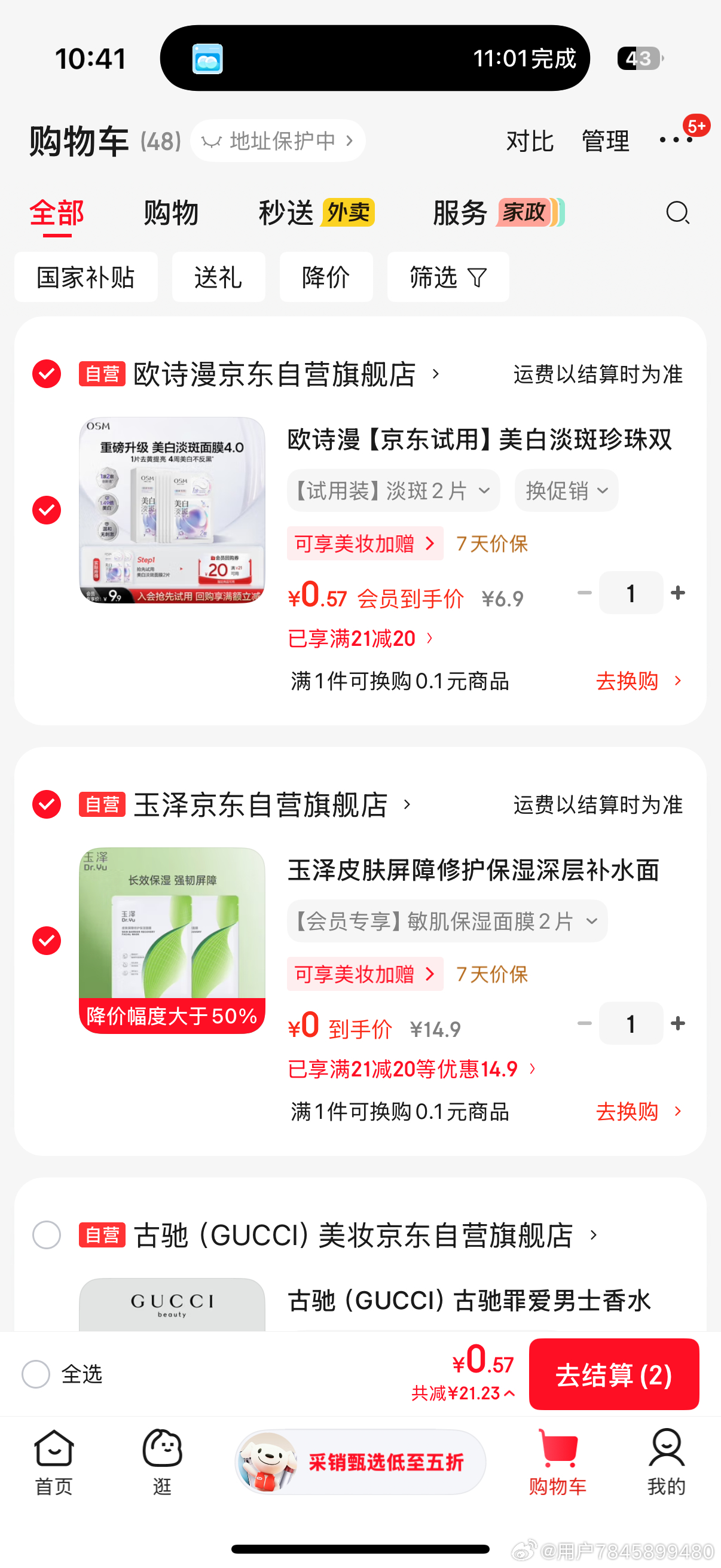Open the cart search icon
Screen dimensions: 721x1568
[677, 212]
